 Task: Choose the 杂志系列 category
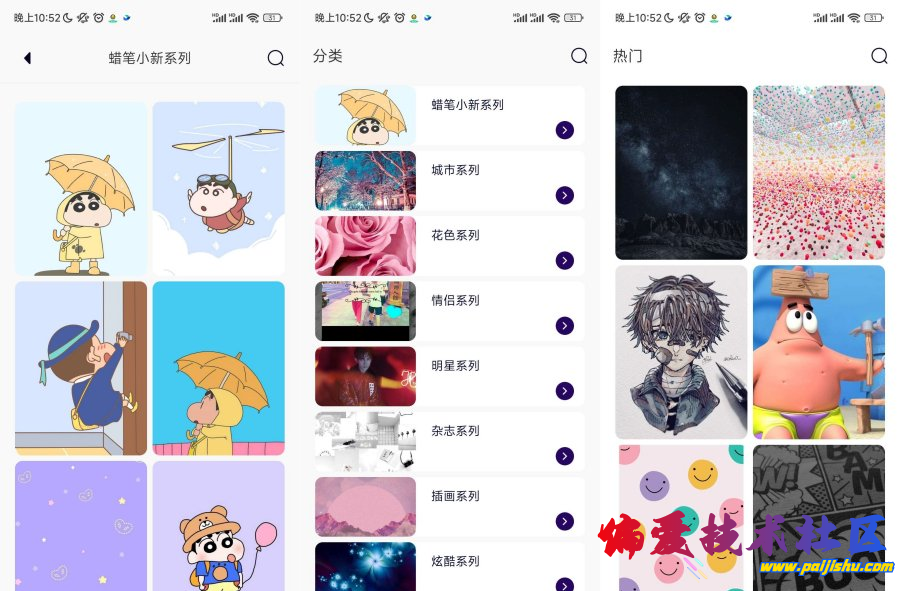coord(449,441)
